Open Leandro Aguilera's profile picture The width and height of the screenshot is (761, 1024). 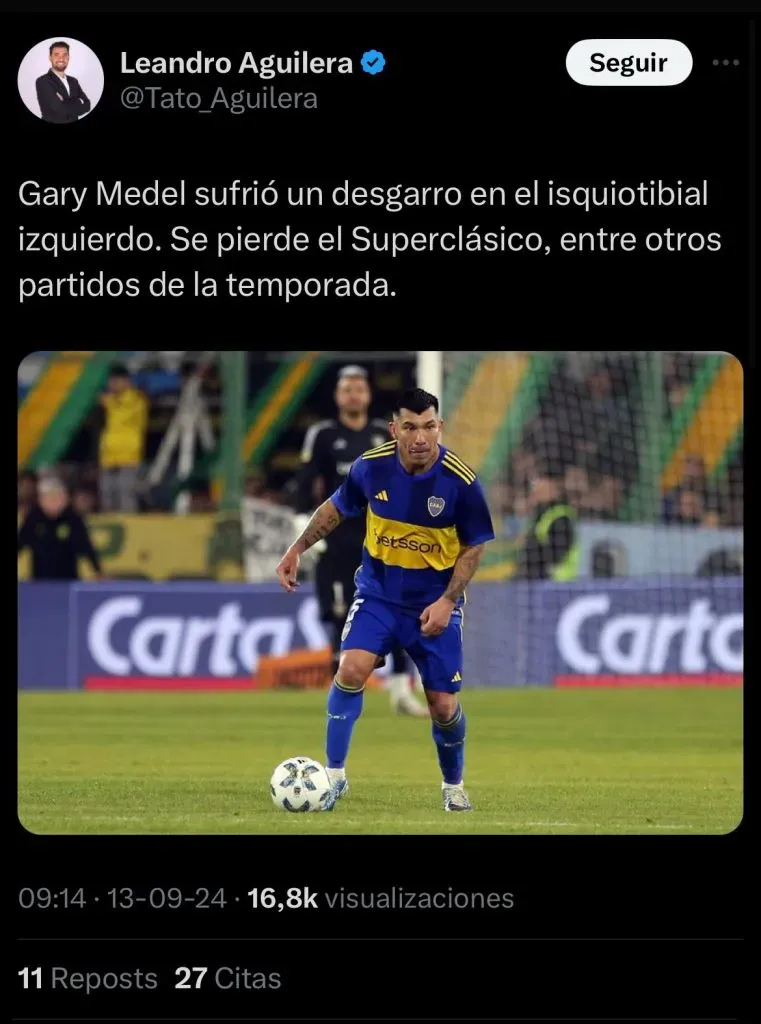click(x=61, y=80)
